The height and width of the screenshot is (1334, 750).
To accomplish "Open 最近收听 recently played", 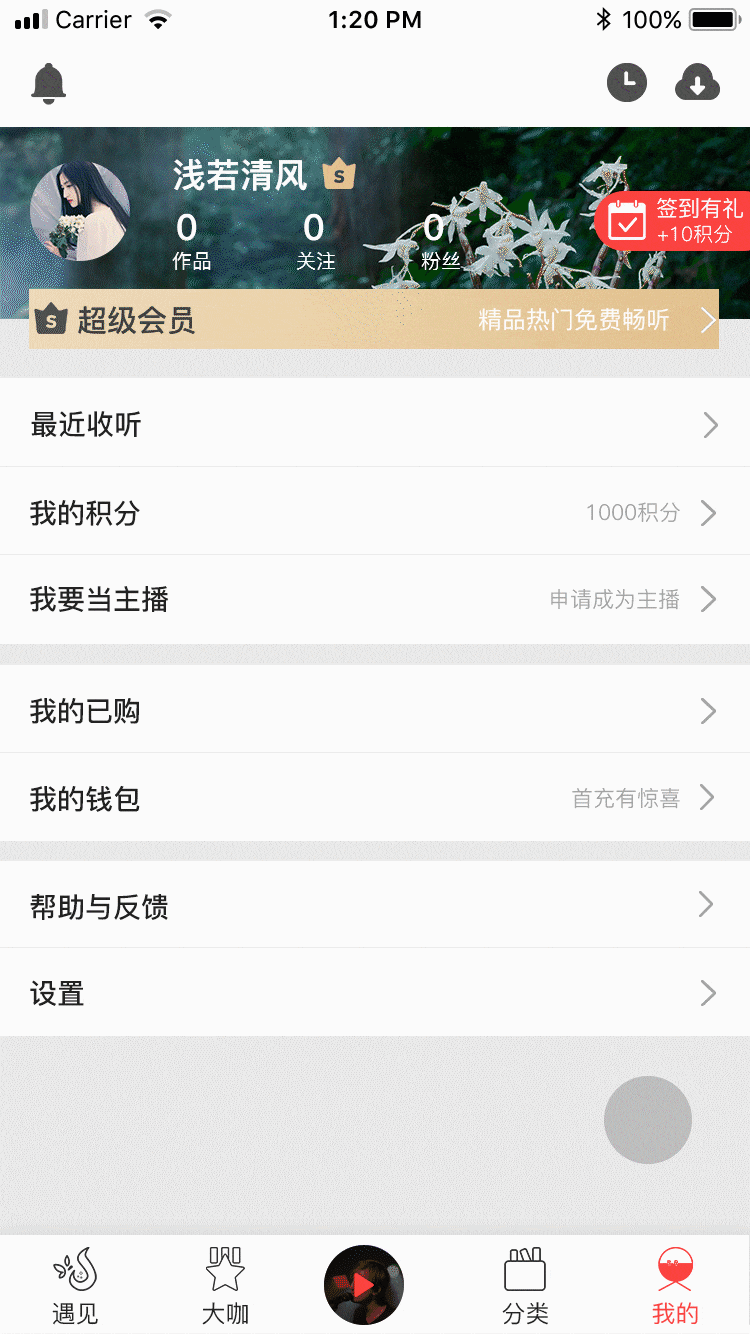I will tap(375, 425).
